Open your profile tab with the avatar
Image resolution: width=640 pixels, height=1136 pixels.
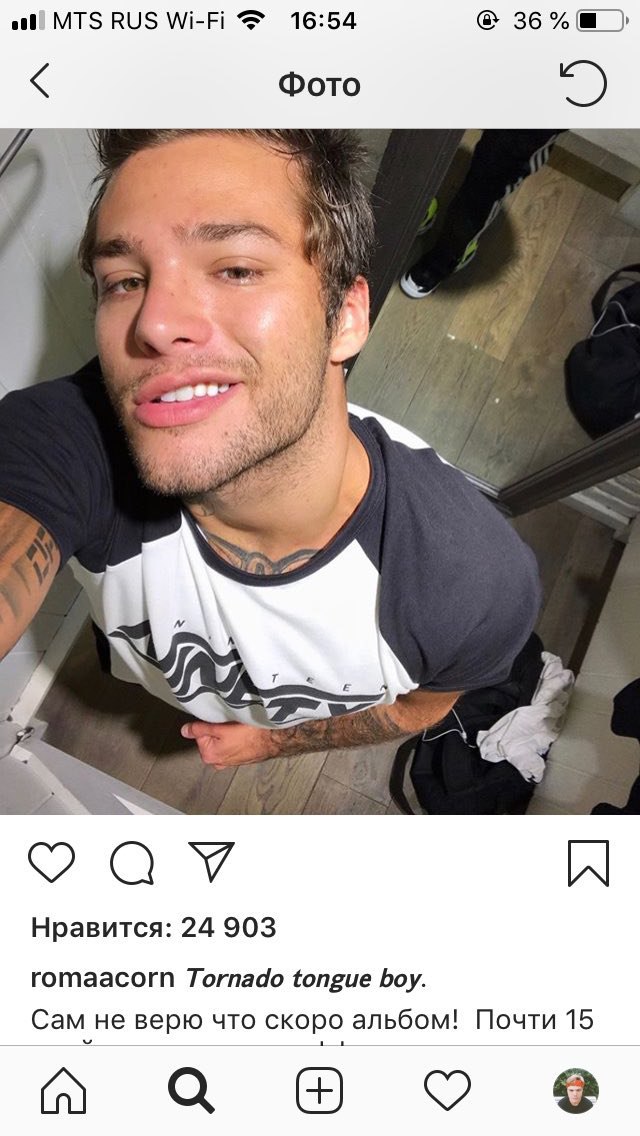576,1090
